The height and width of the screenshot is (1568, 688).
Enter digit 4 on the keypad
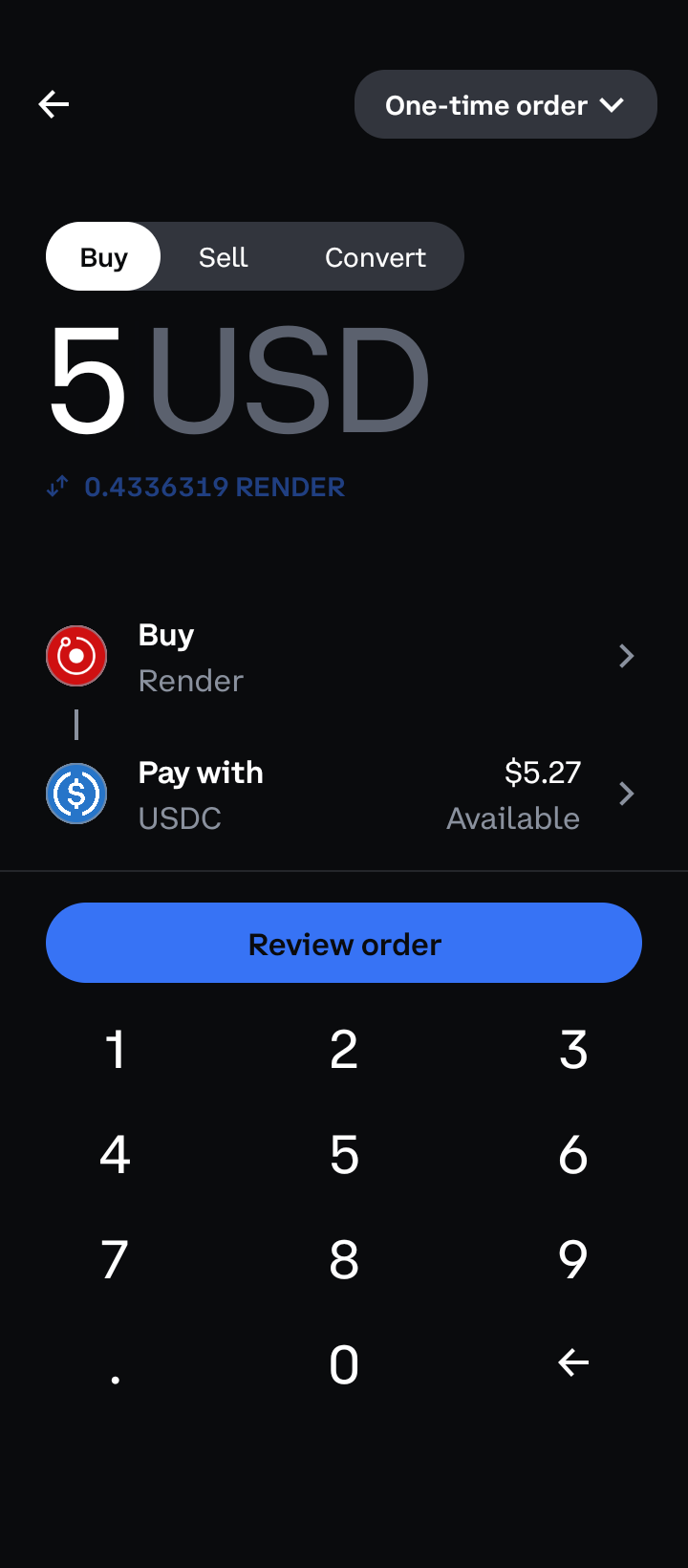click(x=115, y=1155)
